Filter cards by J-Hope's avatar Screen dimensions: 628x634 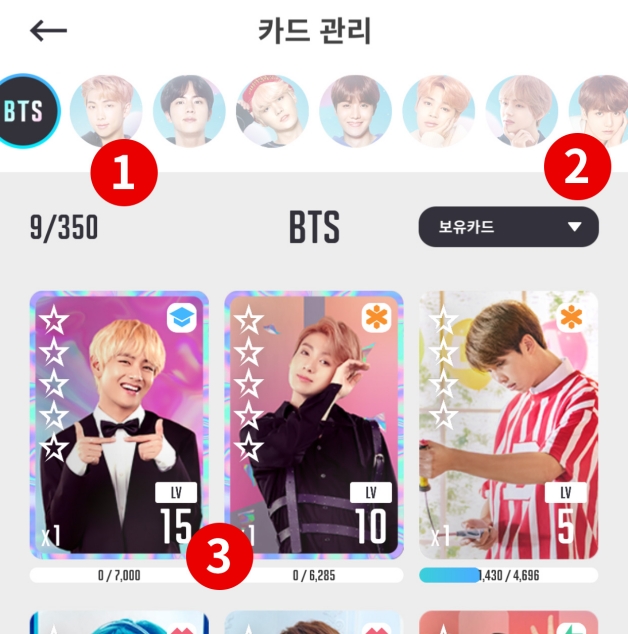(x=355, y=111)
